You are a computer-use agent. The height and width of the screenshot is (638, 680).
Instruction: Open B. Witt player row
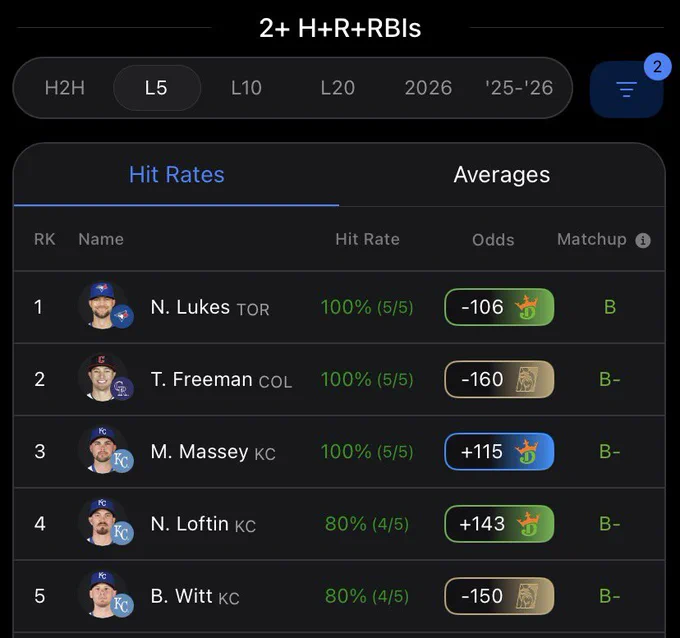click(339, 596)
